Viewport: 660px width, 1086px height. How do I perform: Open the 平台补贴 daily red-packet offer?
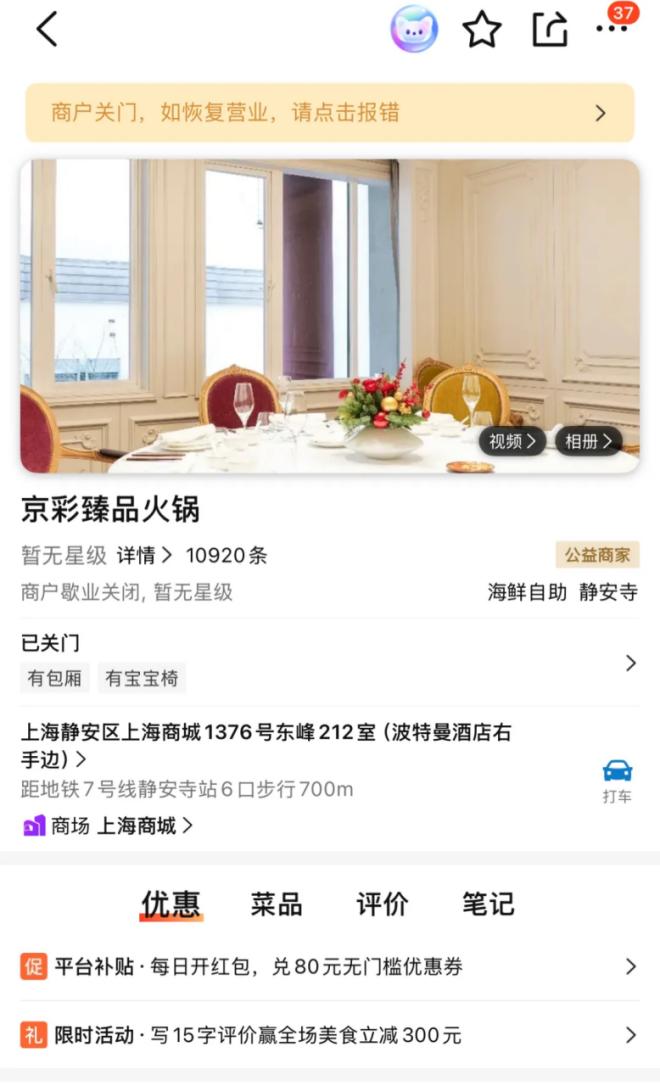(328, 967)
